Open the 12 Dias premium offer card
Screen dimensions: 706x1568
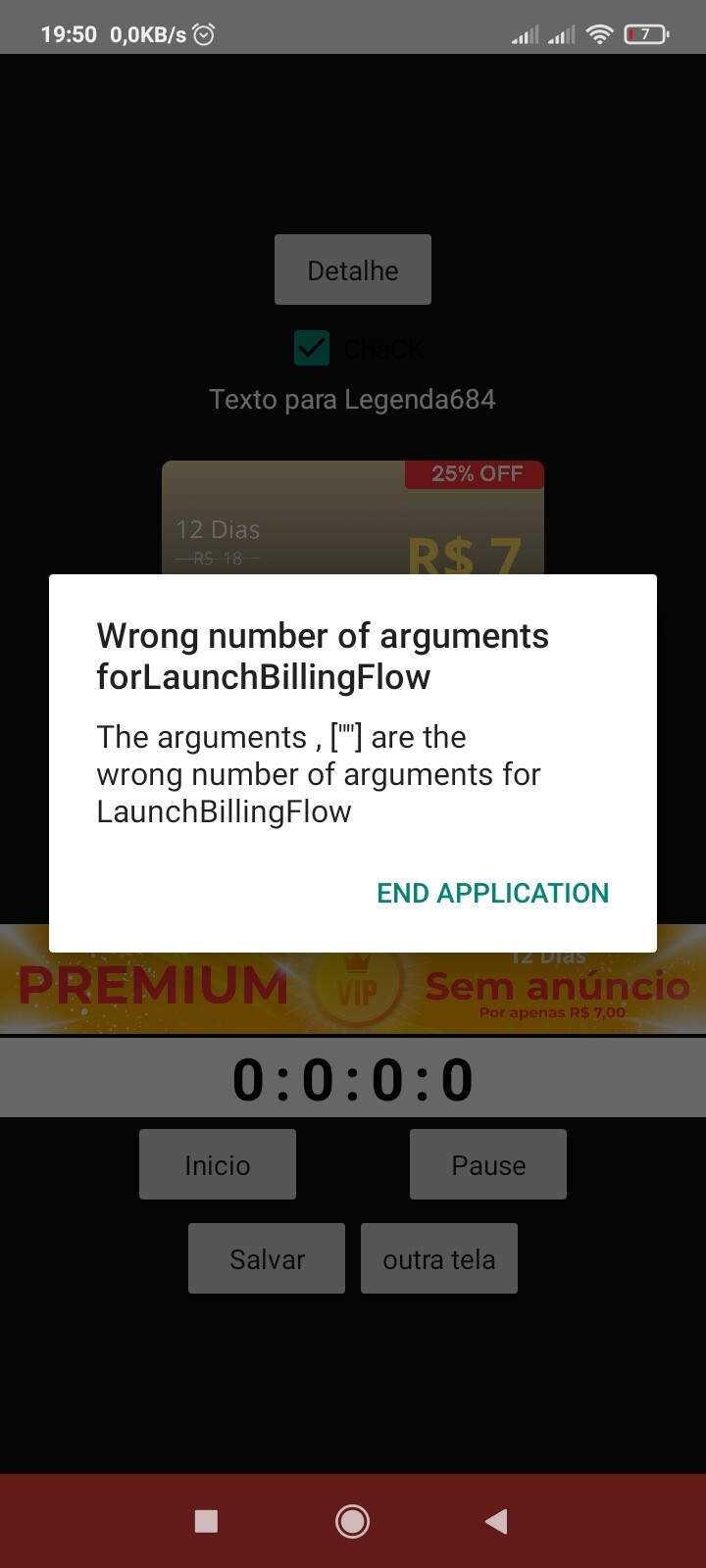coord(353,517)
